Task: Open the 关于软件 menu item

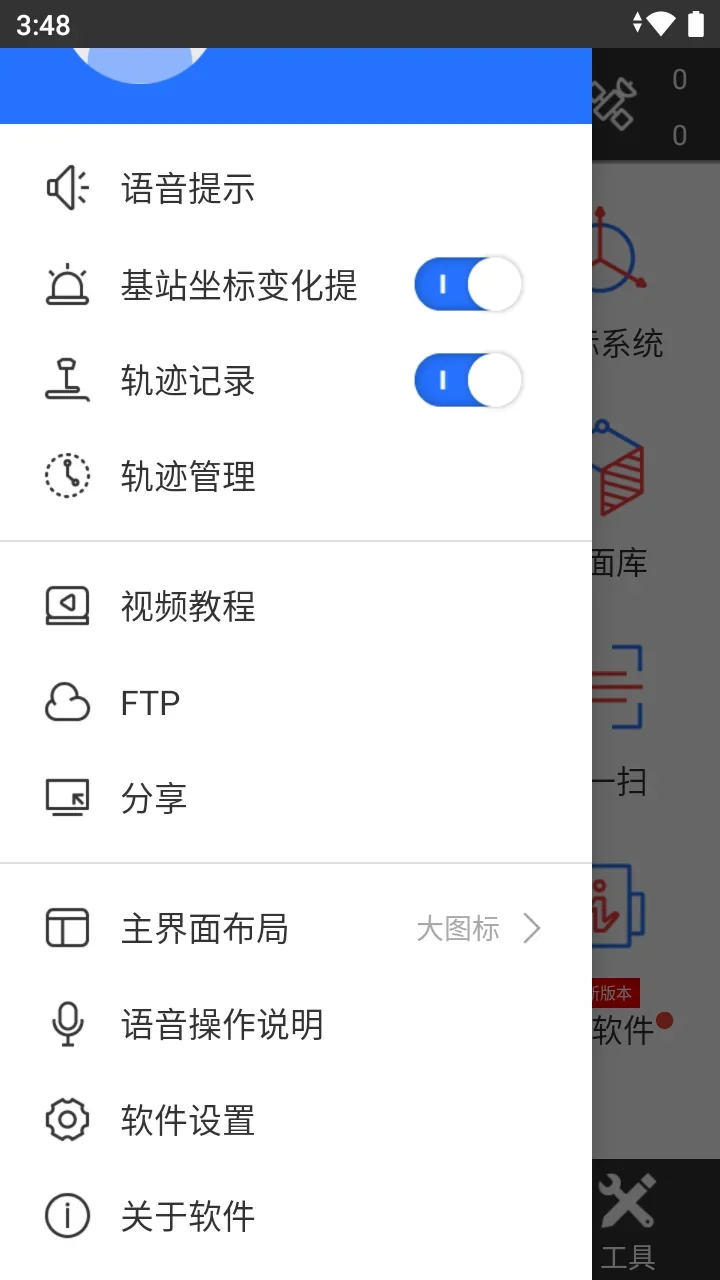Action: point(186,1217)
